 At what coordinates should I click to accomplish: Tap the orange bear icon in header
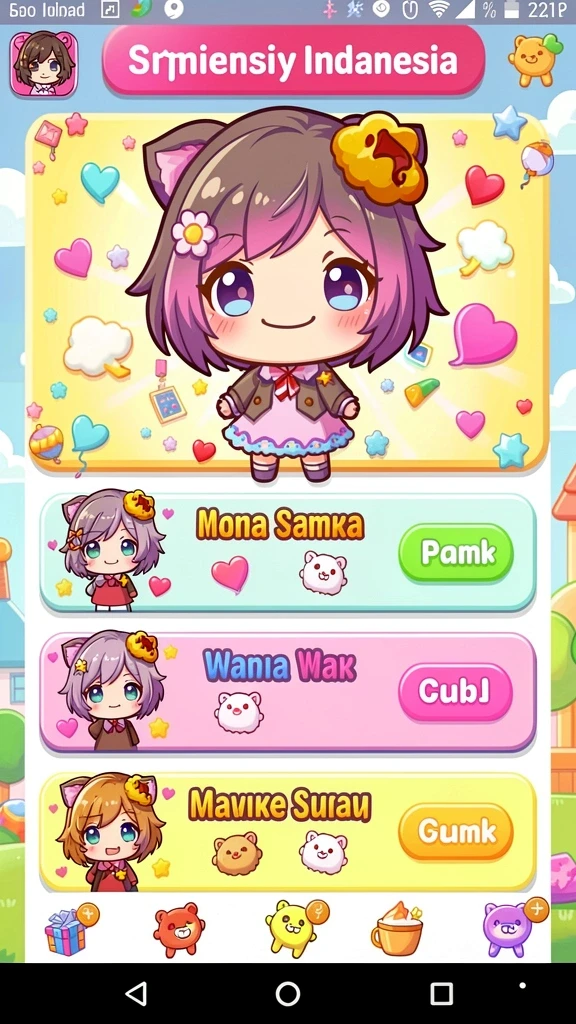pos(535,59)
